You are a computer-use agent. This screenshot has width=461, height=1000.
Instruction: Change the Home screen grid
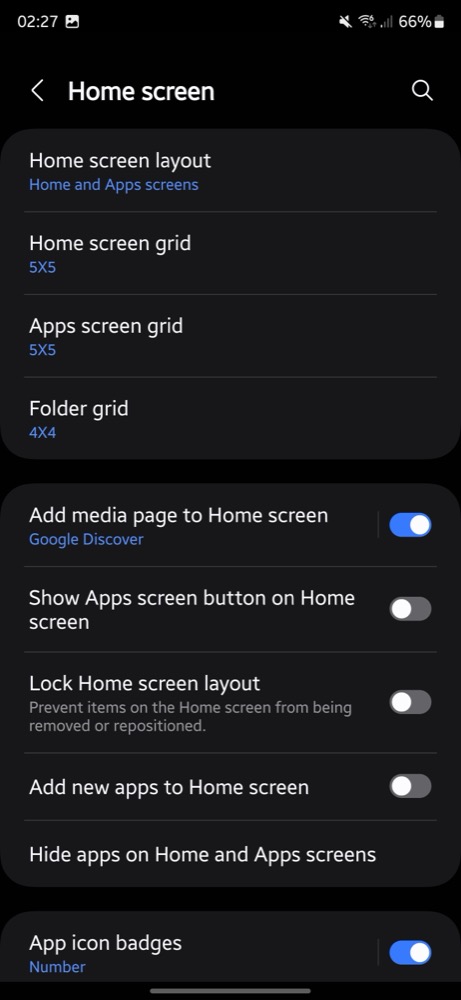230,253
